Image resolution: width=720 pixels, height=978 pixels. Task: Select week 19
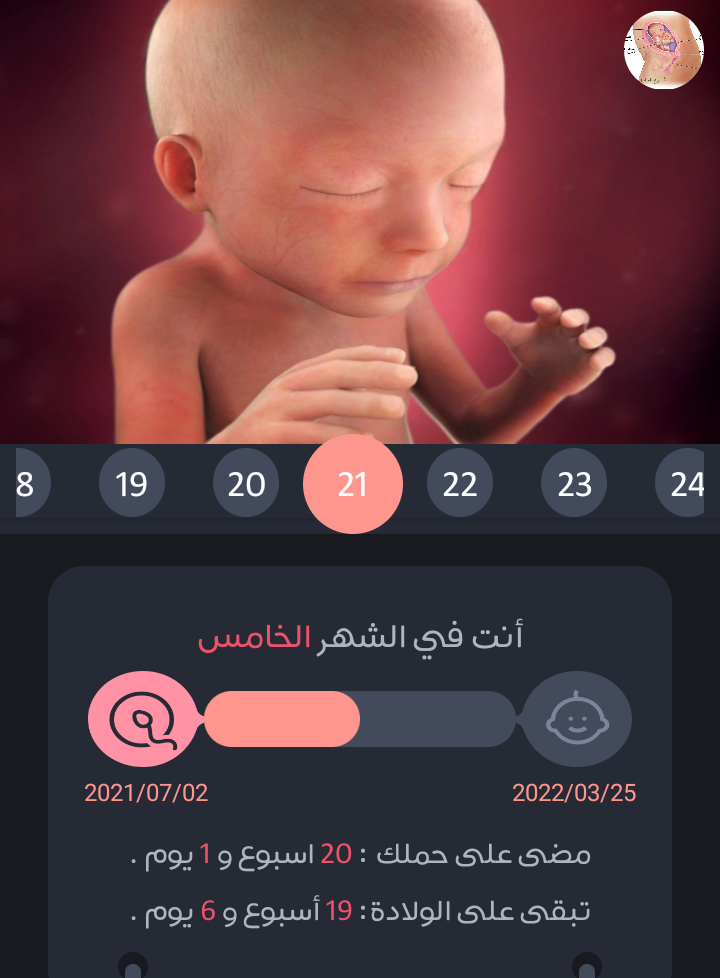click(132, 483)
